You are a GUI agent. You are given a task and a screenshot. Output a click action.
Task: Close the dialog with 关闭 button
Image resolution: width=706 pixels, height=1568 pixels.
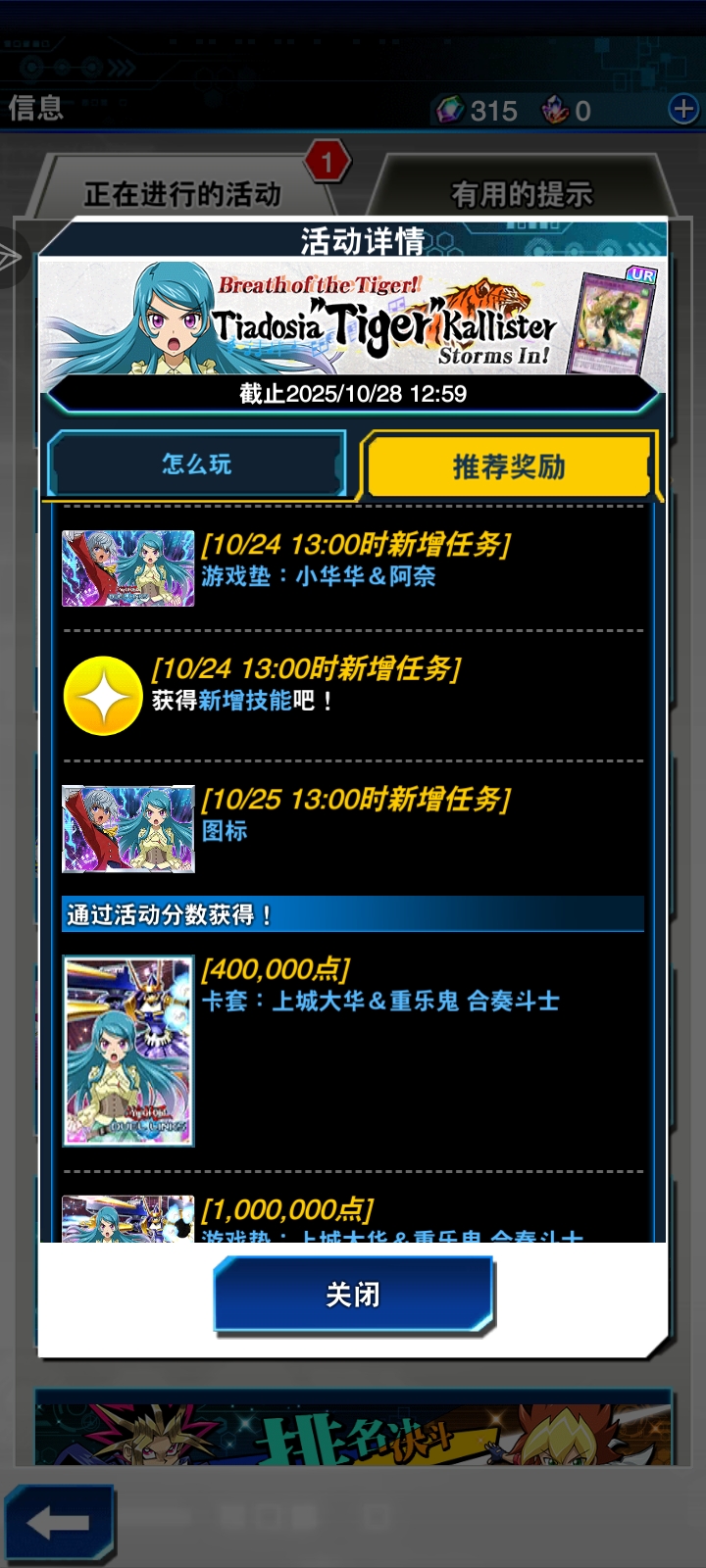pos(353,1295)
